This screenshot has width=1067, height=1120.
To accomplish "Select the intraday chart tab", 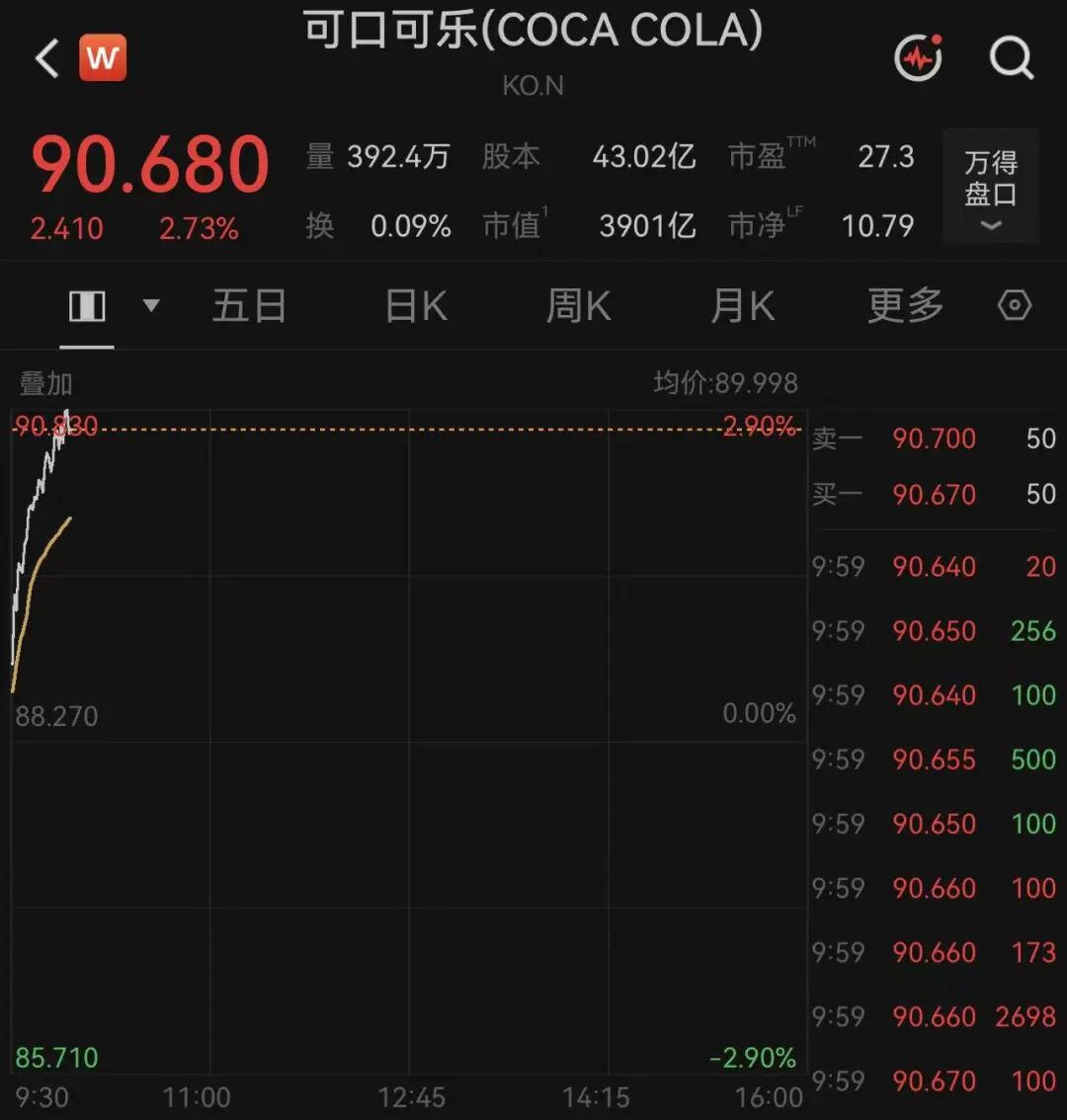I will coord(87,306).
